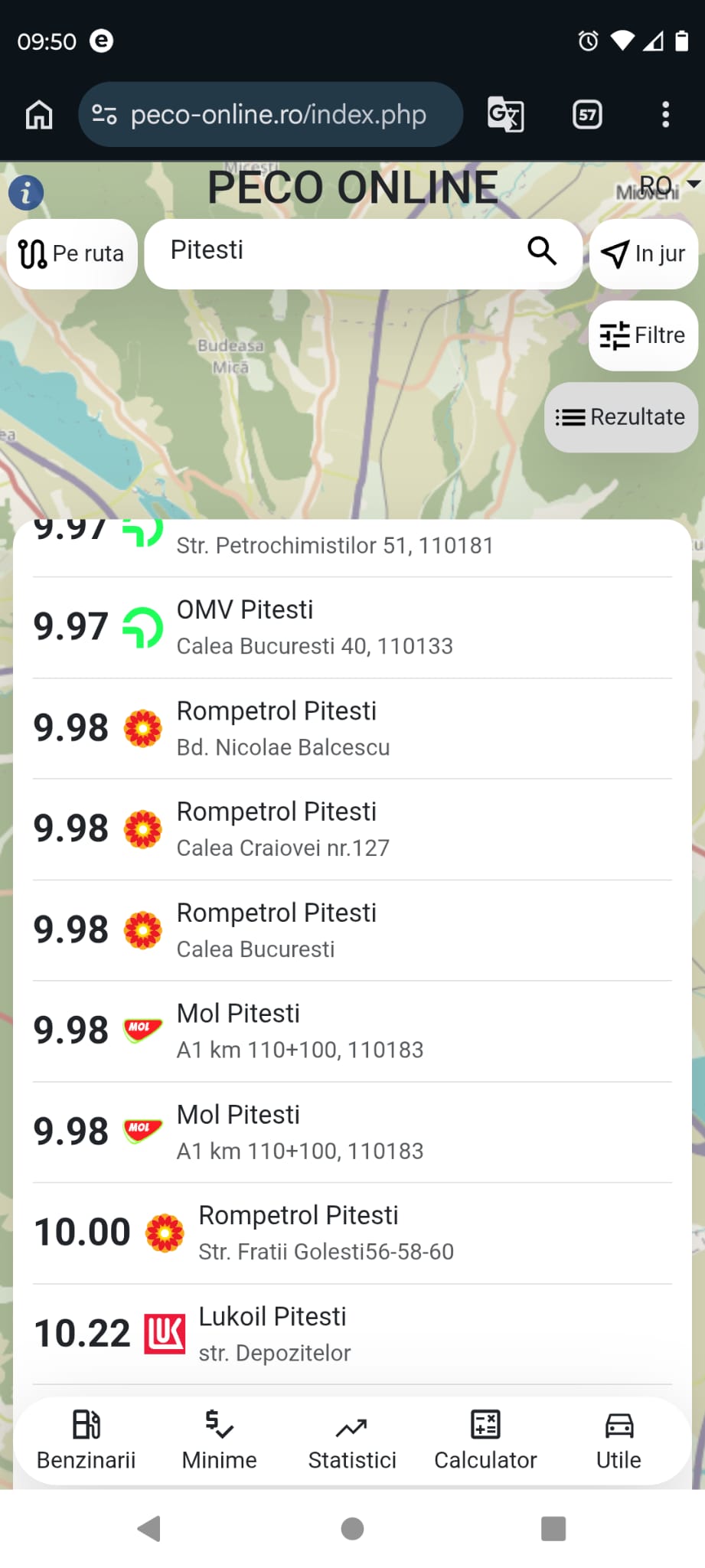Tap the Pe ruta route button
This screenshot has height=1568, width=705.
coord(72,253)
